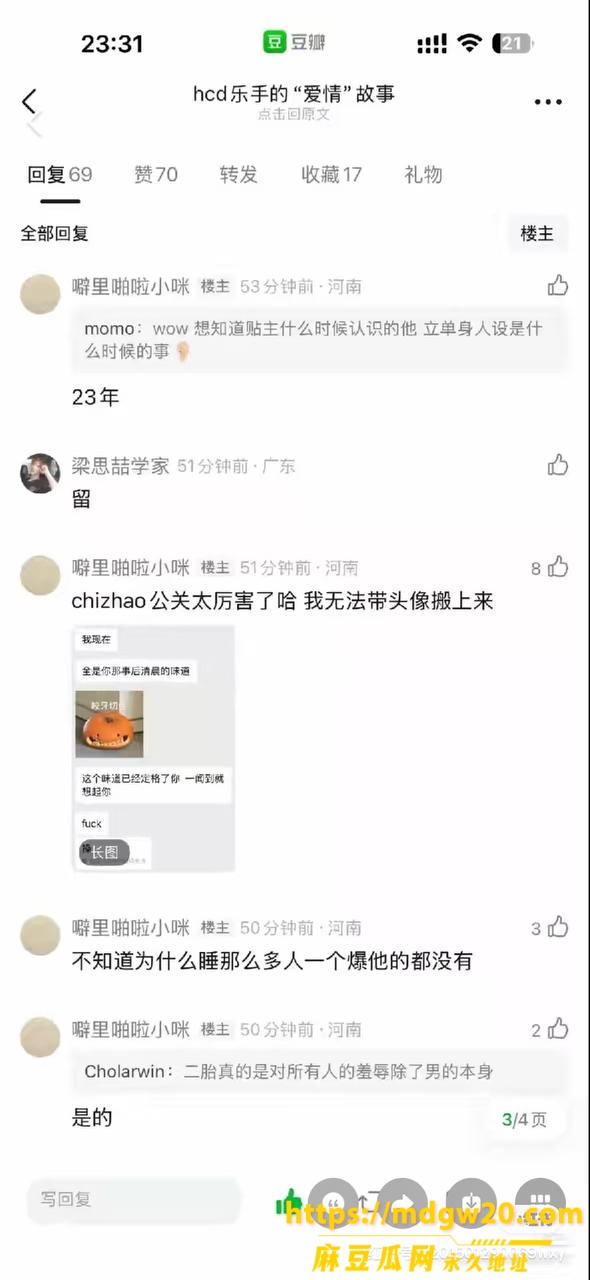This screenshot has width=590, height=1280.
Task: Open 梁思喆学家's profile avatar
Action: click(40, 473)
